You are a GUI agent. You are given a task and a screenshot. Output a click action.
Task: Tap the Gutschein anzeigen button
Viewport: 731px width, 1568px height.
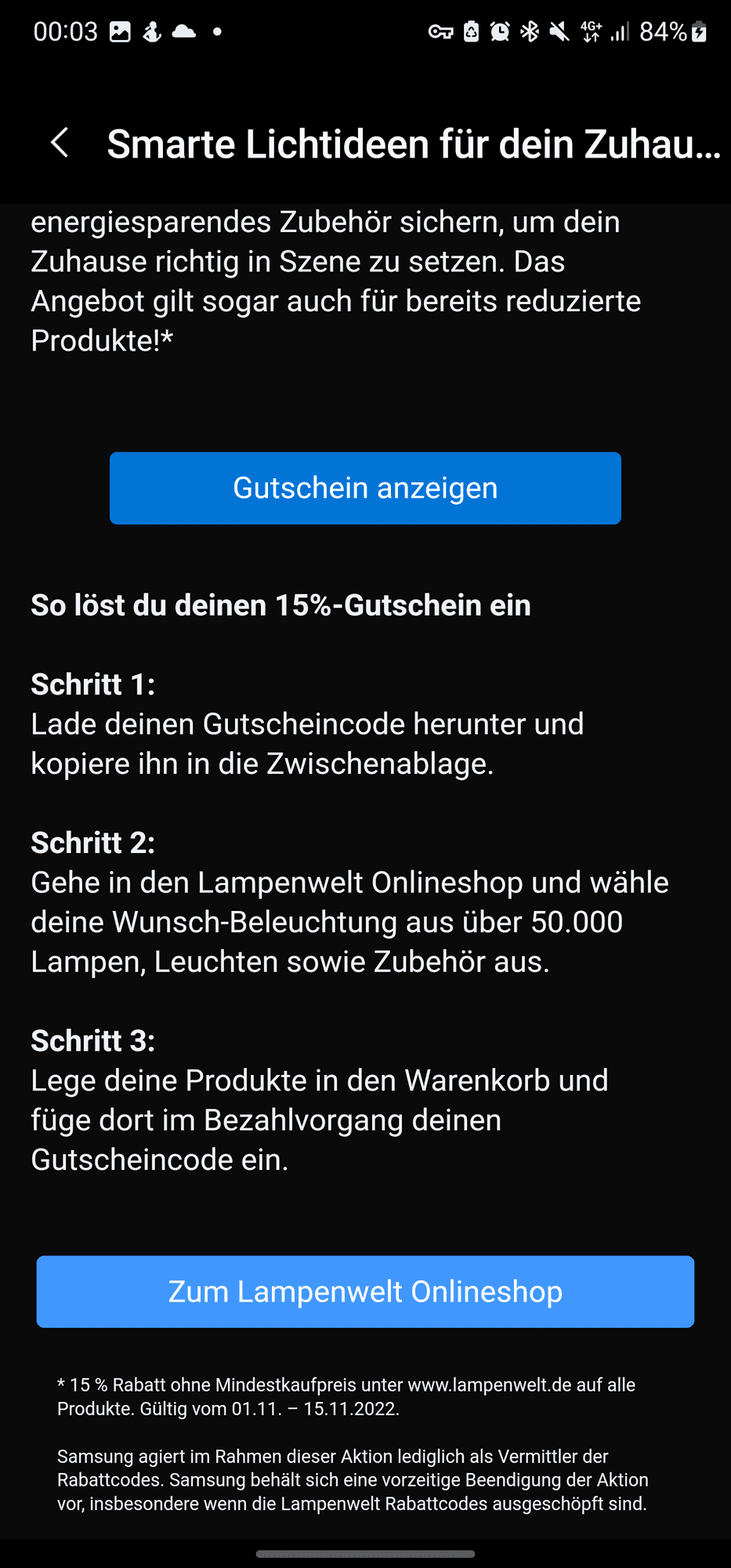tap(365, 488)
